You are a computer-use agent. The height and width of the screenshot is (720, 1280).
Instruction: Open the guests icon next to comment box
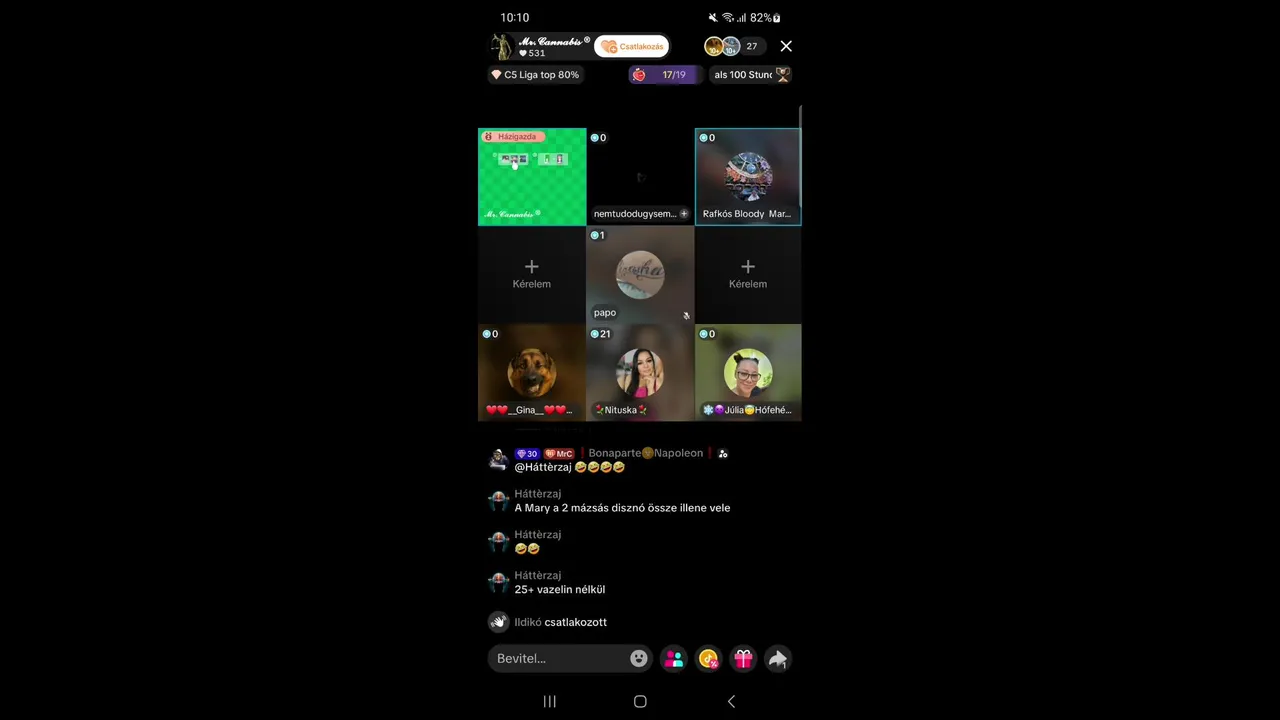(x=674, y=658)
